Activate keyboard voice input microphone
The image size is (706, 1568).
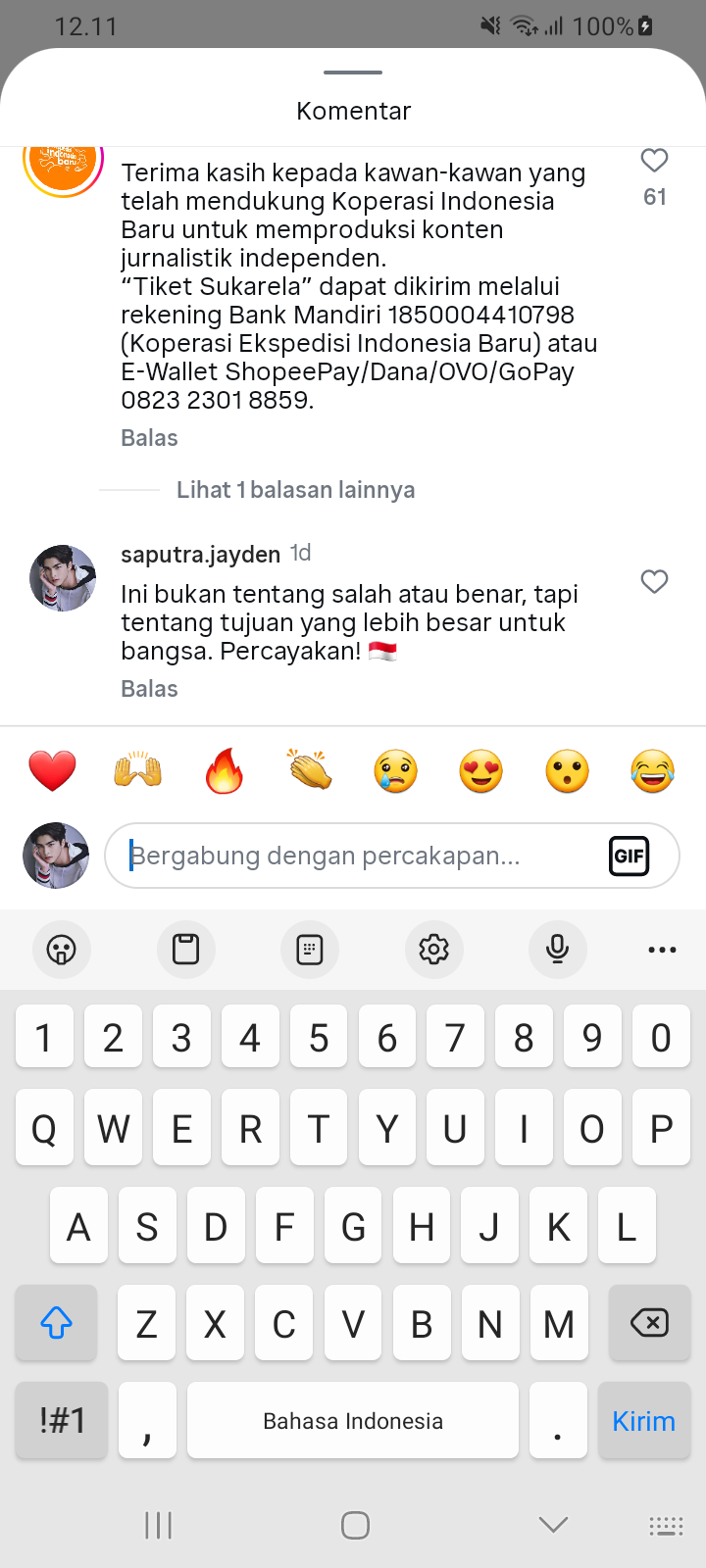tap(557, 949)
